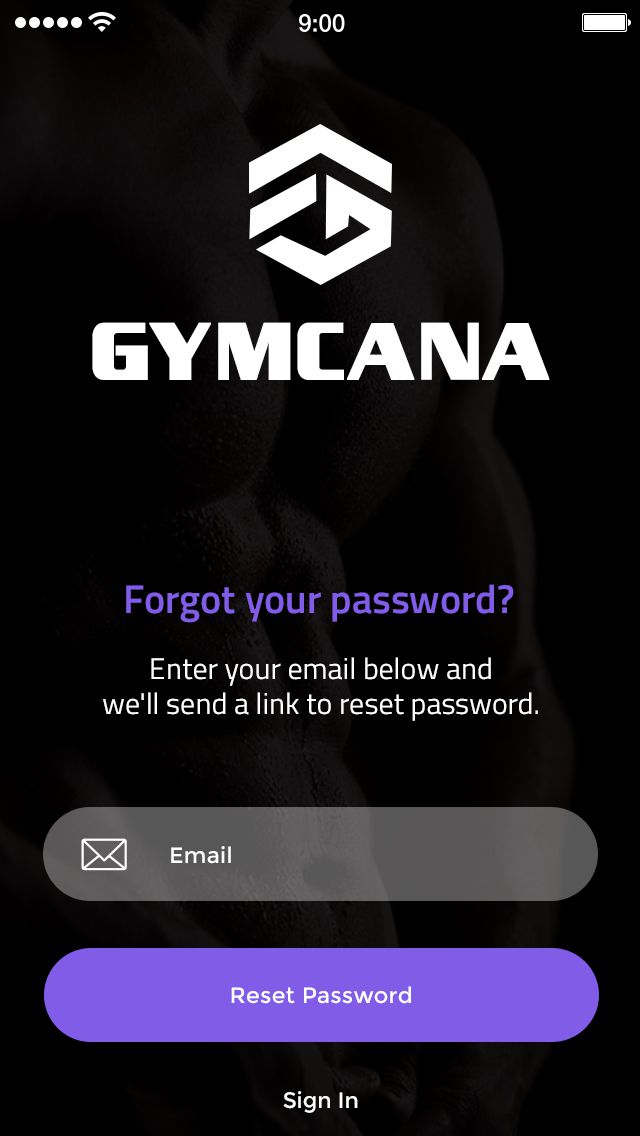Tap the Reset Password button
This screenshot has height=1136, width=640.
coord(321,995)
